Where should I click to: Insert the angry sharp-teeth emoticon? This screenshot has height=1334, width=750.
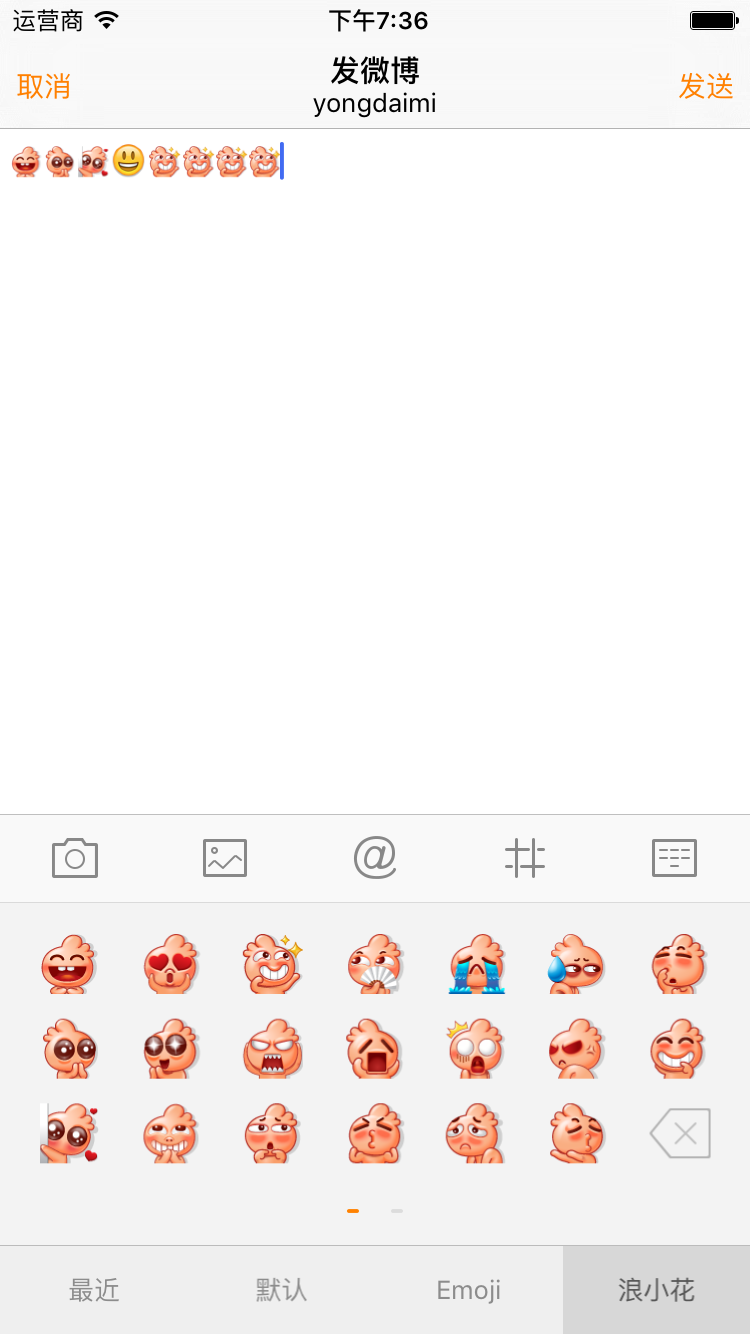273,1048
